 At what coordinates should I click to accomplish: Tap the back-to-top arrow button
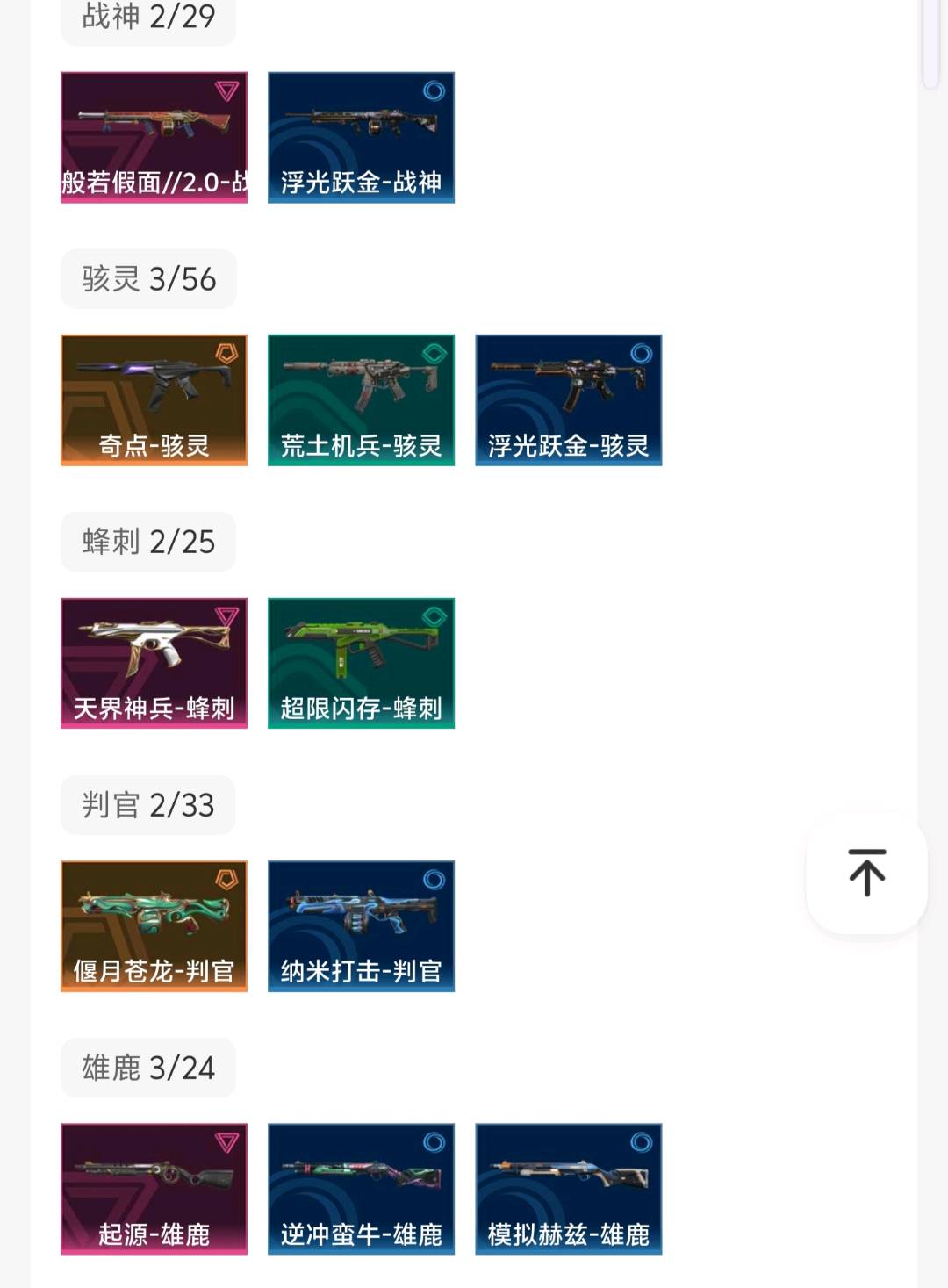coord(866,873)
